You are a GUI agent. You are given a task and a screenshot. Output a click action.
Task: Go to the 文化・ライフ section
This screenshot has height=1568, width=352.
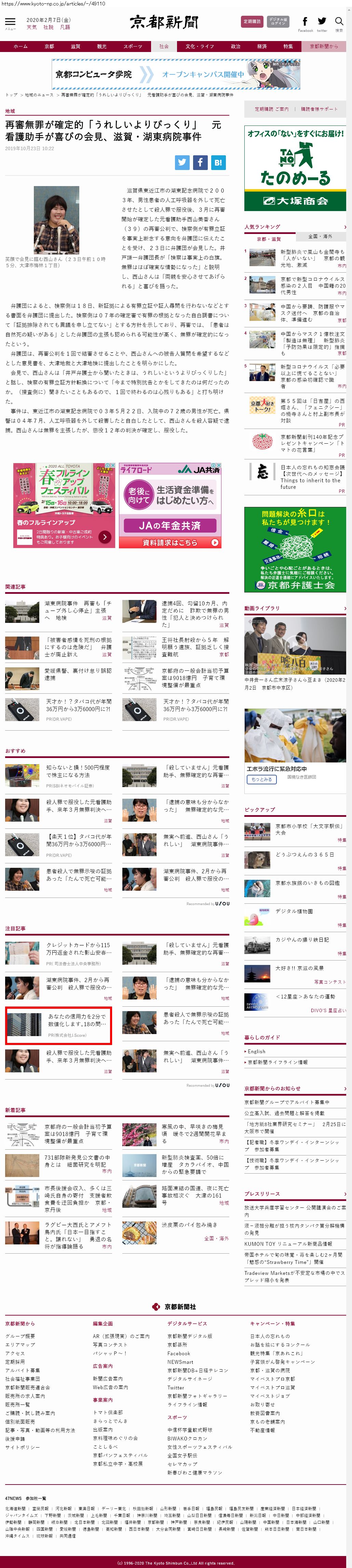[199, 46]
